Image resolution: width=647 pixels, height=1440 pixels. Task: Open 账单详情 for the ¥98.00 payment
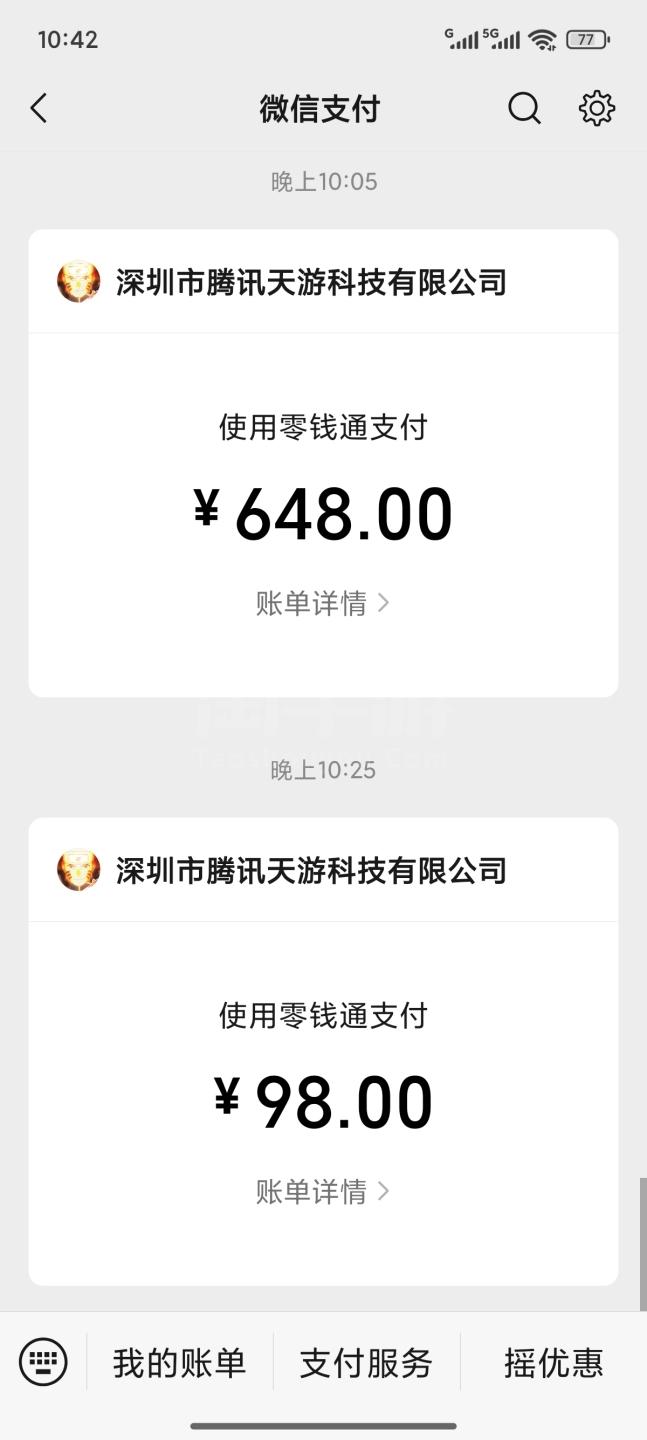[x=322, y=1191]
